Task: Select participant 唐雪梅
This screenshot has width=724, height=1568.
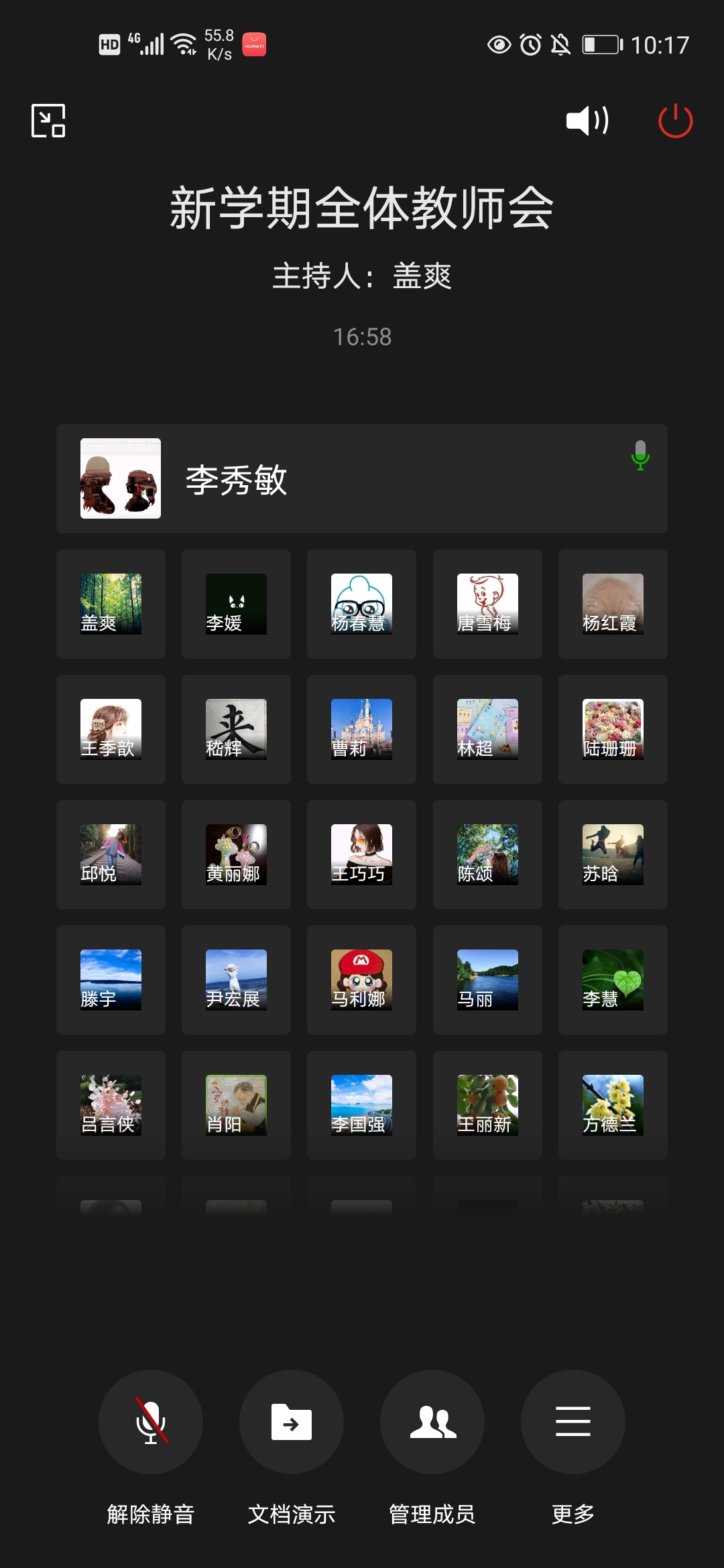Action: coord(487,604)
